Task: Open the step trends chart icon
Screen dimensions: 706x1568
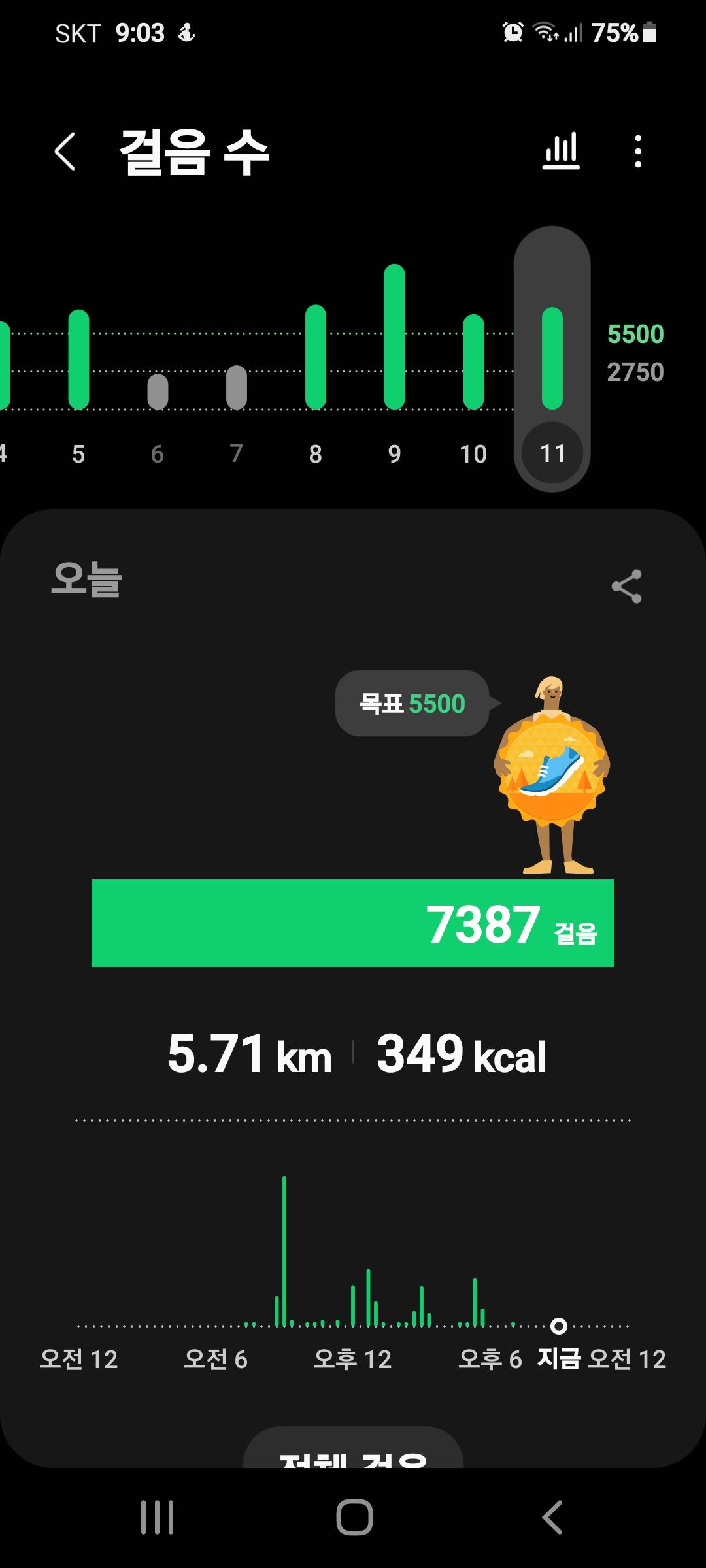Action: tap(561, 152)
